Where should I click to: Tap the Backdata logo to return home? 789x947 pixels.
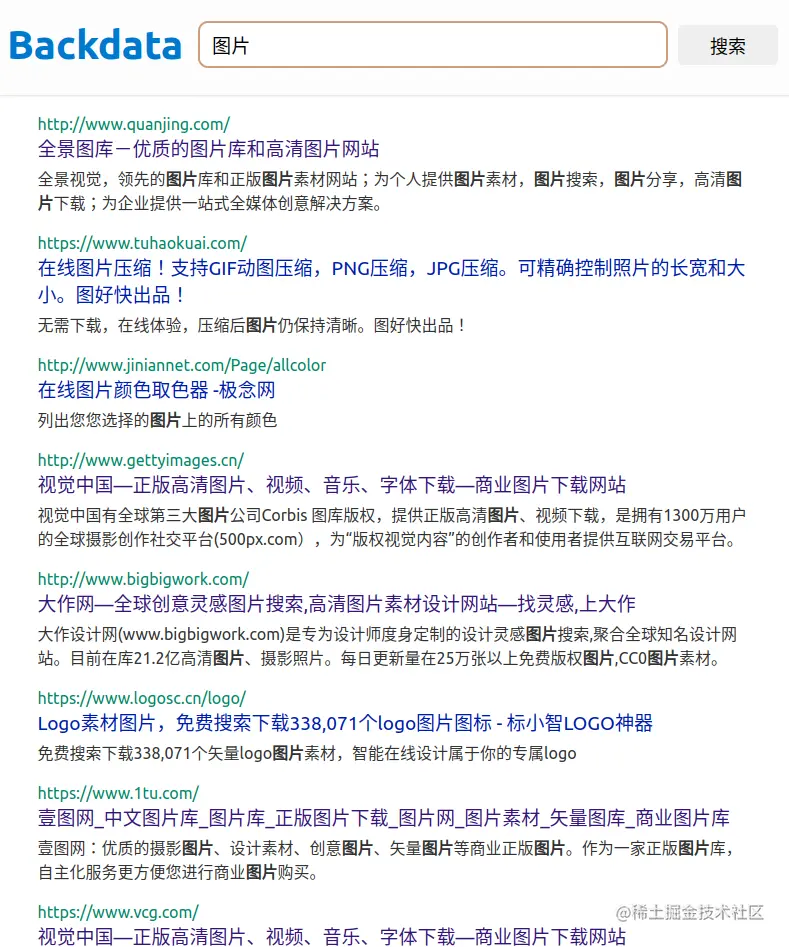pyautogui.click(x=95, y=45)
